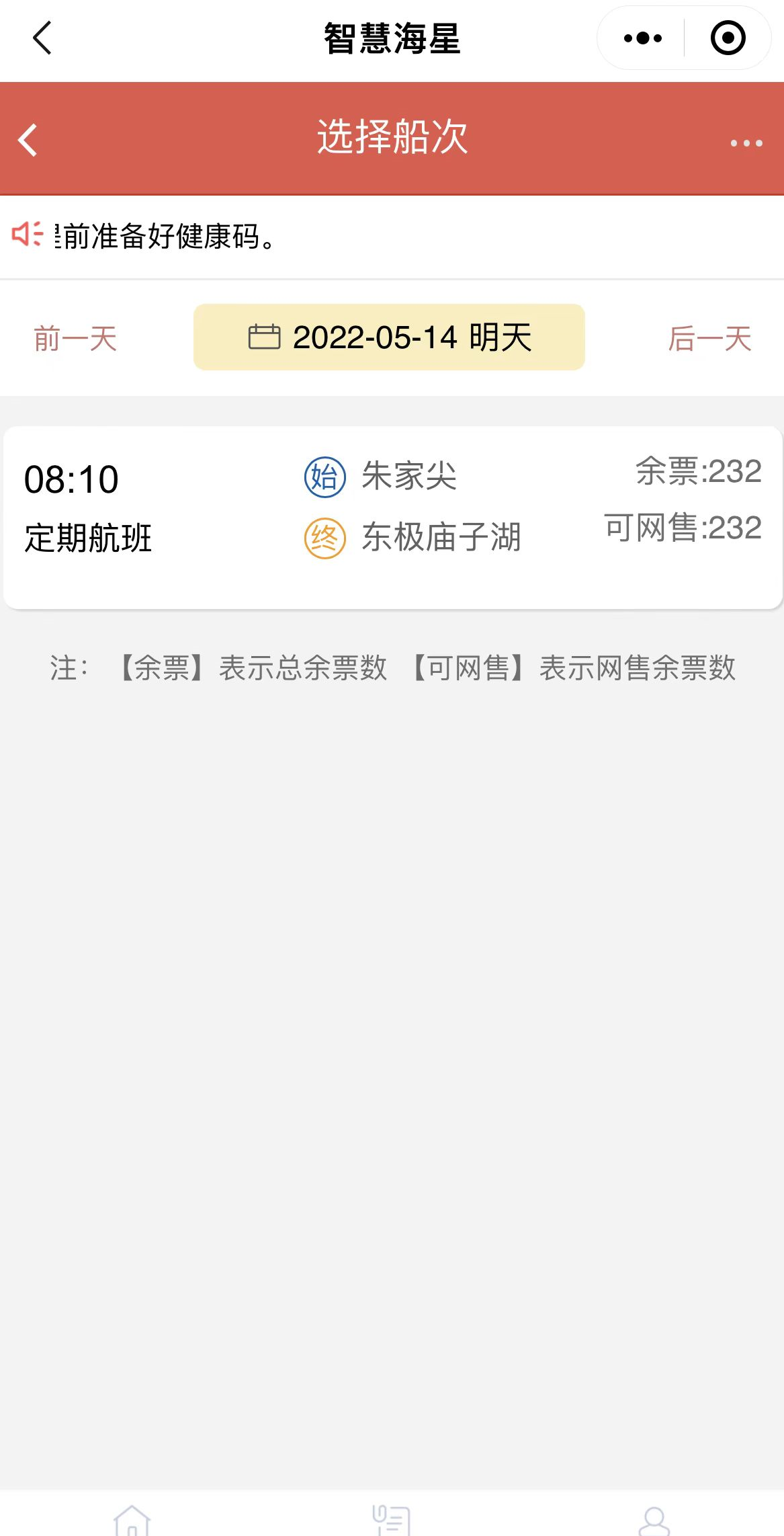Select 后一天 to view the next day
This screenshot has height=1536, width=784.
click(x=709, y=338)
